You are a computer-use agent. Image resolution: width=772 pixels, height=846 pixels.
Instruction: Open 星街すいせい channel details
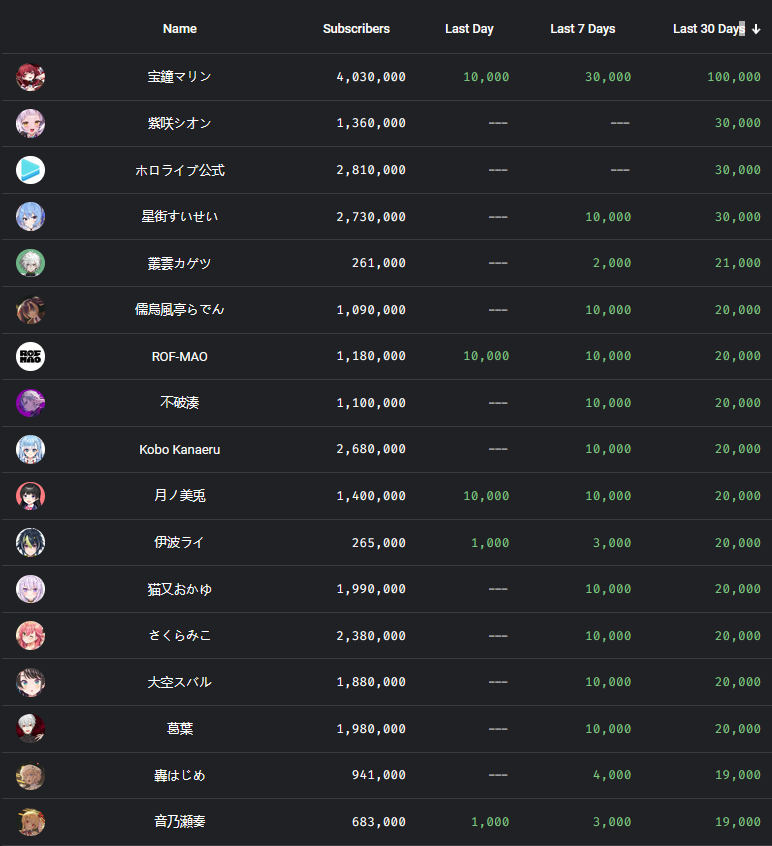pyautogui.click(x=179, y=216)
